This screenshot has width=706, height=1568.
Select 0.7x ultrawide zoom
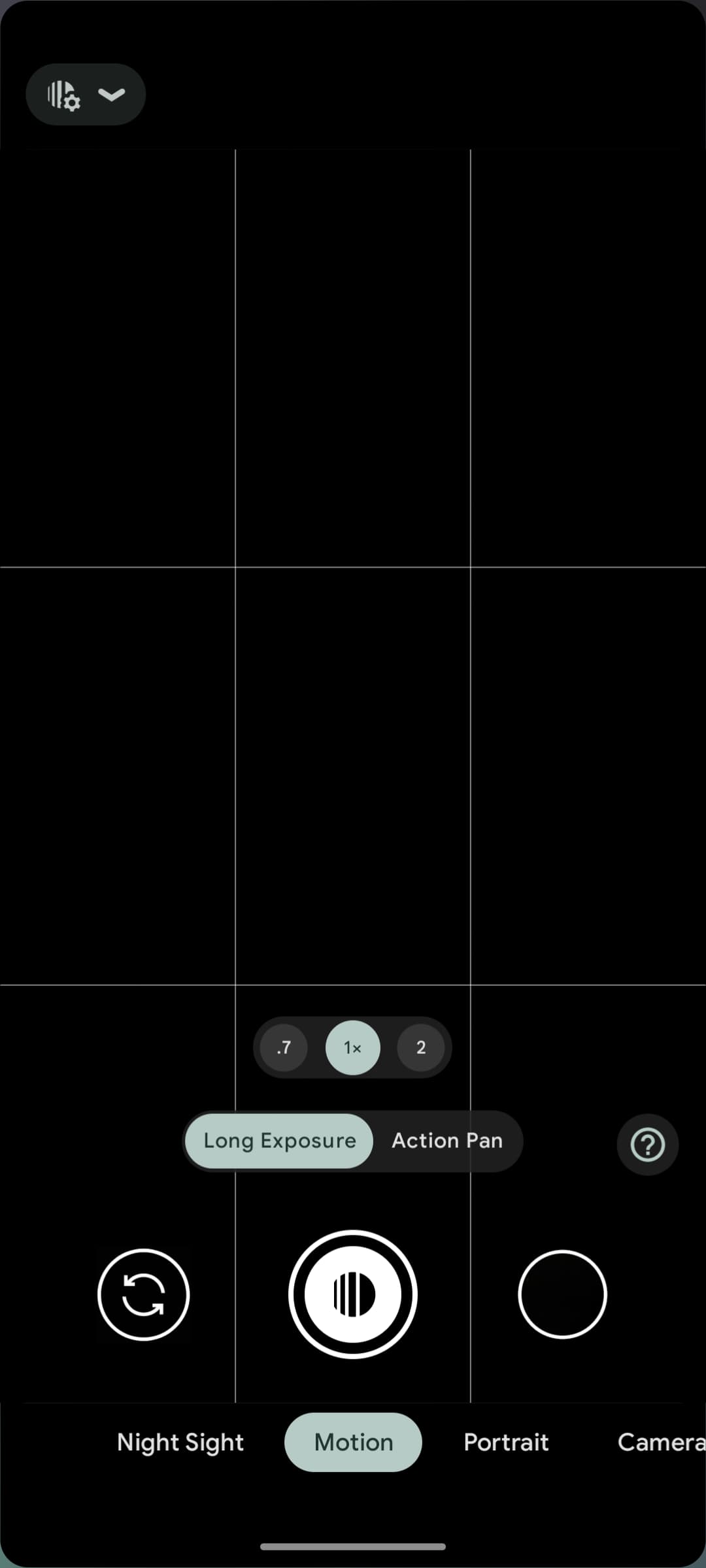(x=284, y=1048)
